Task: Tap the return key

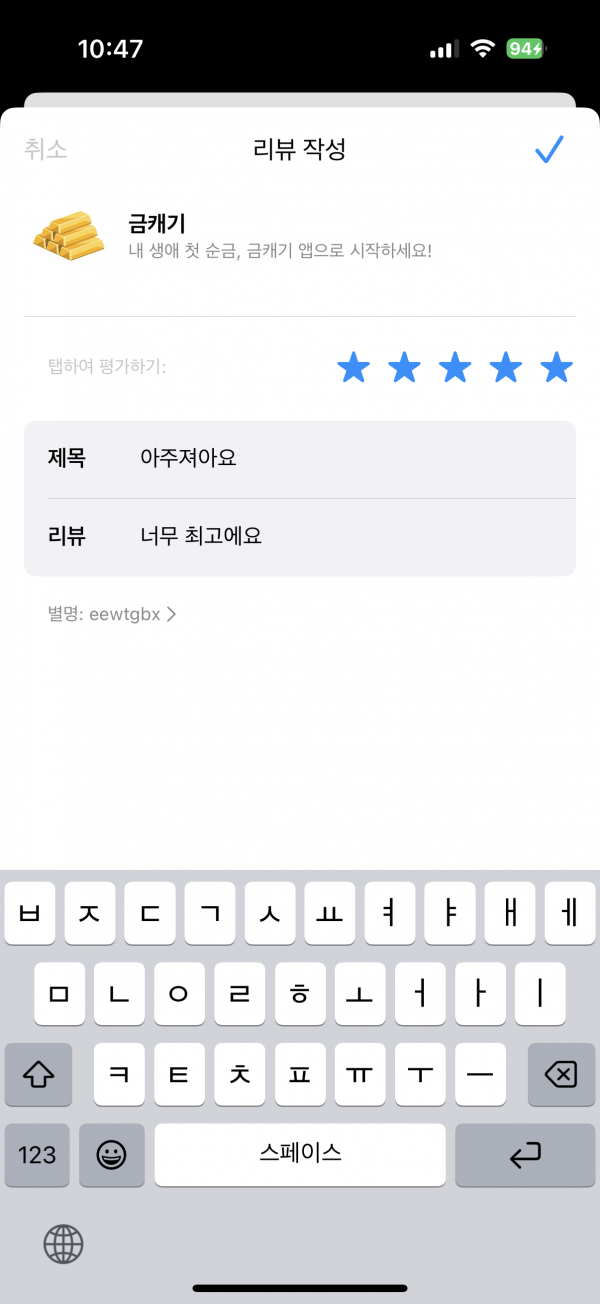Action: (x=525, y=1155)
